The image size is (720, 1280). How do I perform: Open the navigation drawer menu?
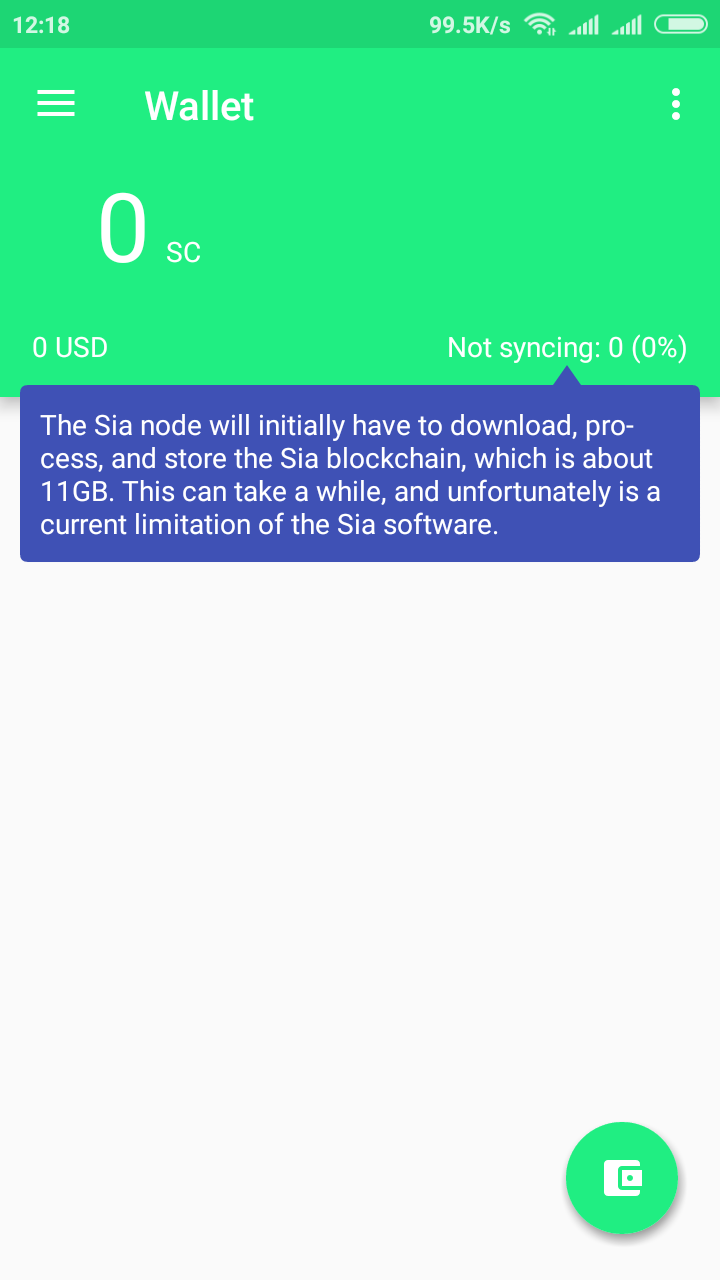click(56, 104)
